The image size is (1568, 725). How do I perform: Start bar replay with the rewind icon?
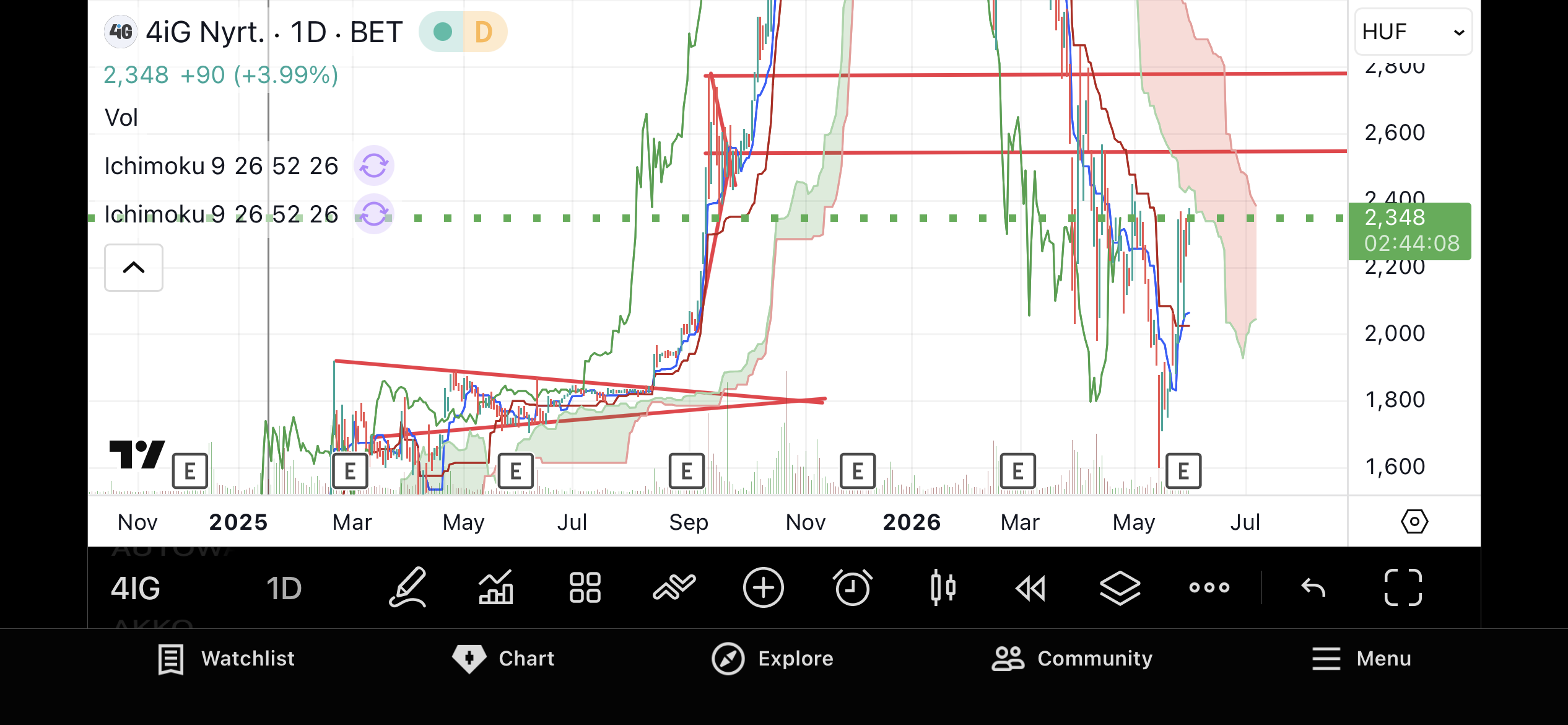pyautogui.click(x=1031, y=588)
